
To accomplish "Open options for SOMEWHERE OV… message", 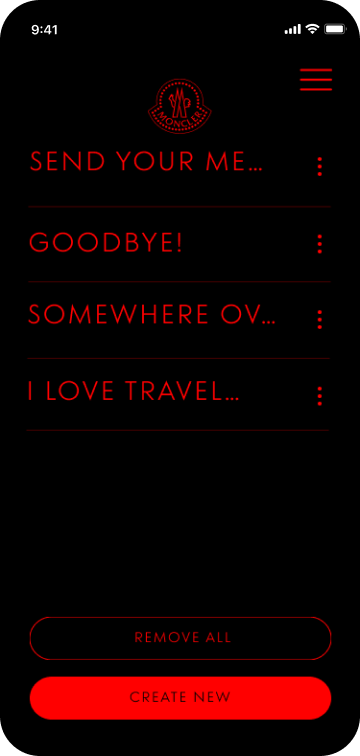I will (320, 319).
